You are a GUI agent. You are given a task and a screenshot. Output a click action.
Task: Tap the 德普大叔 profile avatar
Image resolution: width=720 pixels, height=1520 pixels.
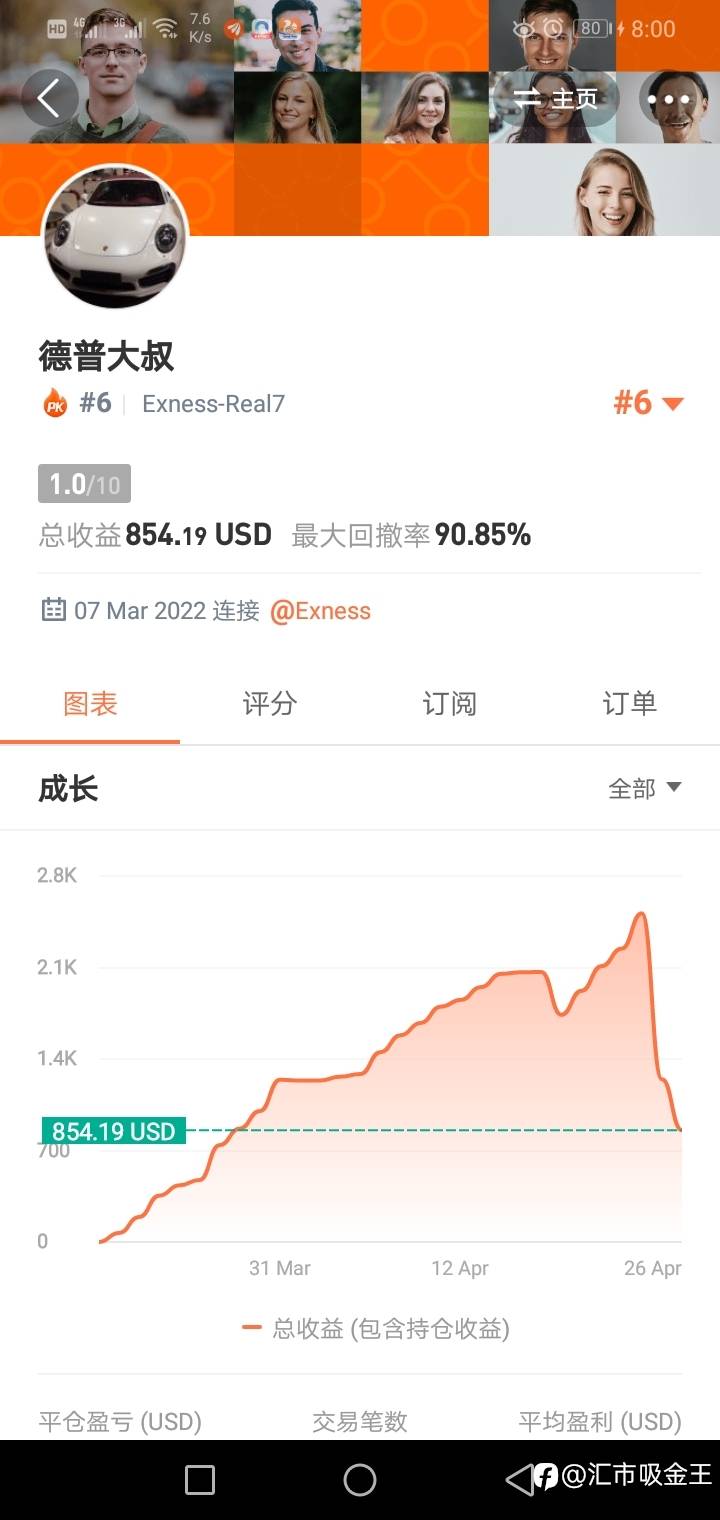tap(115, 238)
